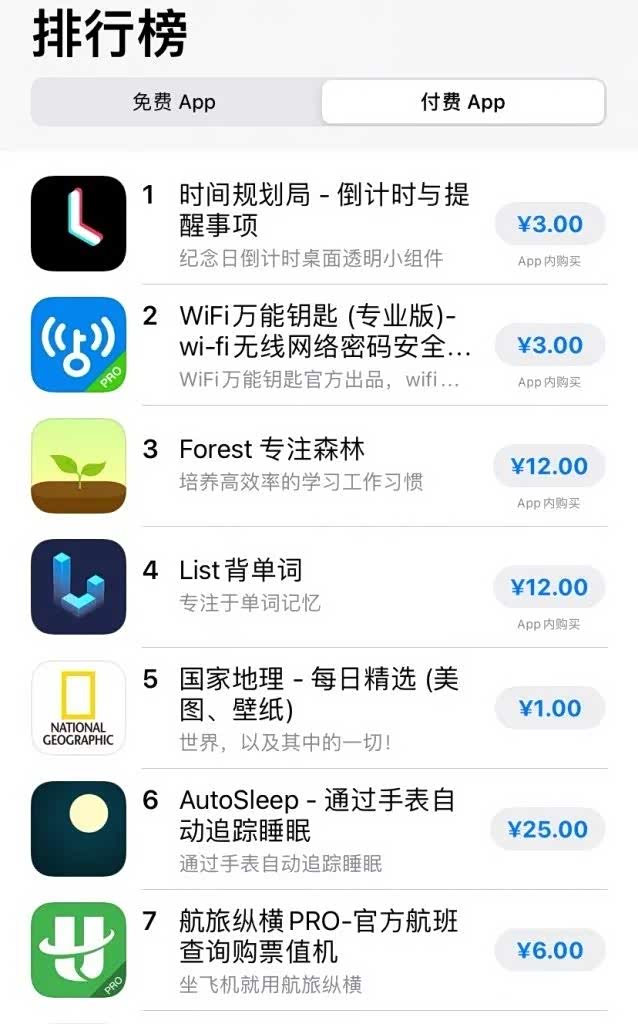This screenshot has width=638, height=1024.
Task: Switch to the 免费 App tab
Action: pos(174,102)
